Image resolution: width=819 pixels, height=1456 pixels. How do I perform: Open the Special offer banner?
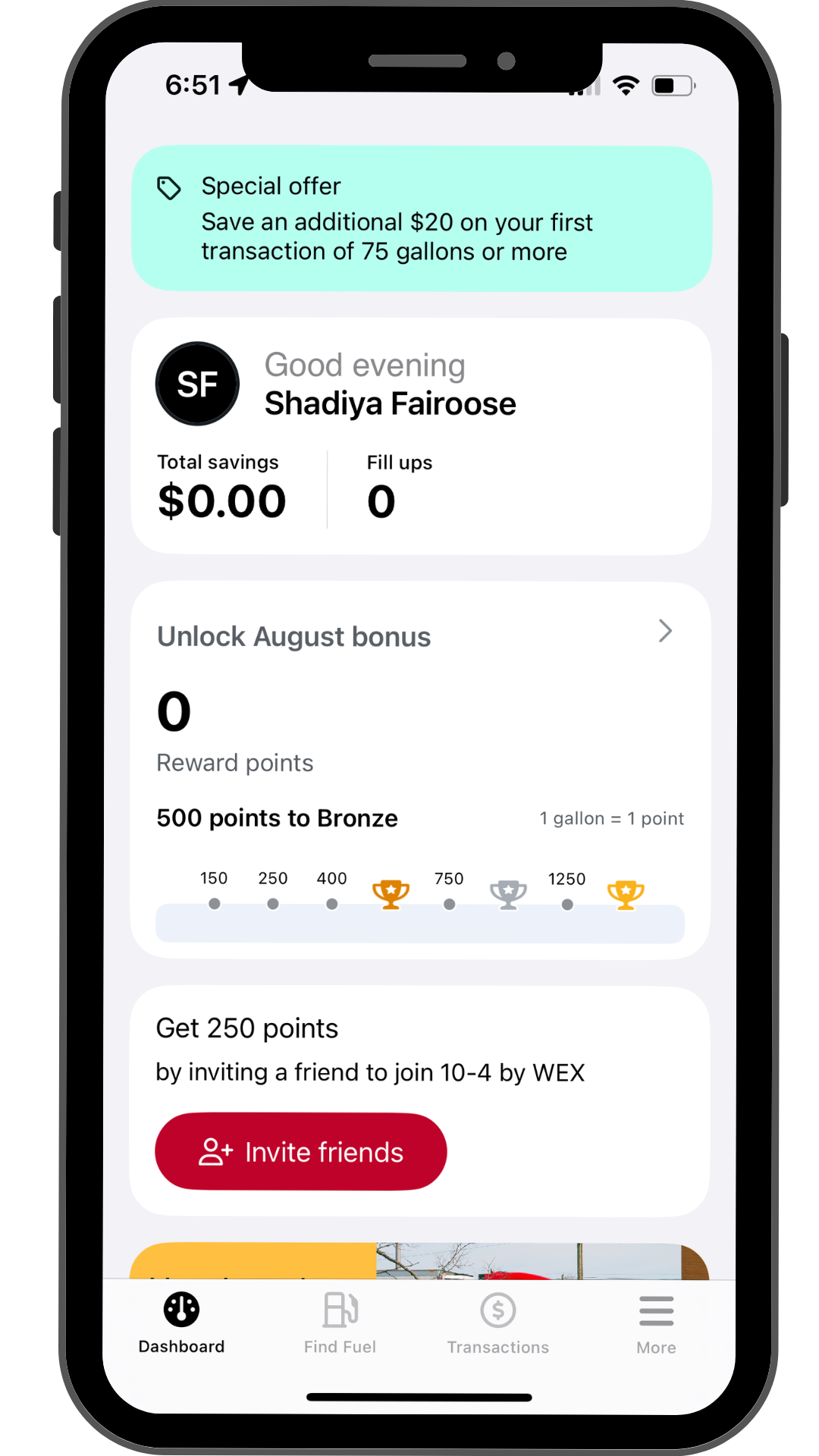pos(421,218)
